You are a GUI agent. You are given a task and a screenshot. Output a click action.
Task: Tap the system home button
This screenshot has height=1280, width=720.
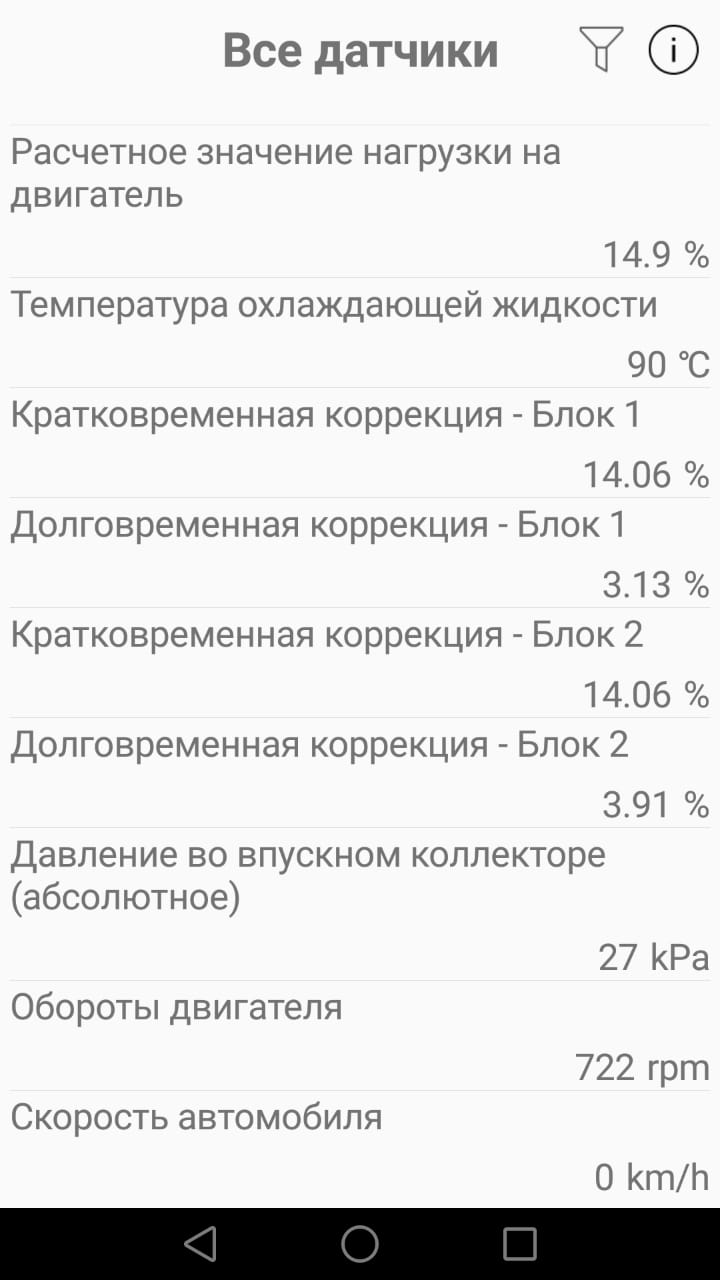tap(360, 1244)
